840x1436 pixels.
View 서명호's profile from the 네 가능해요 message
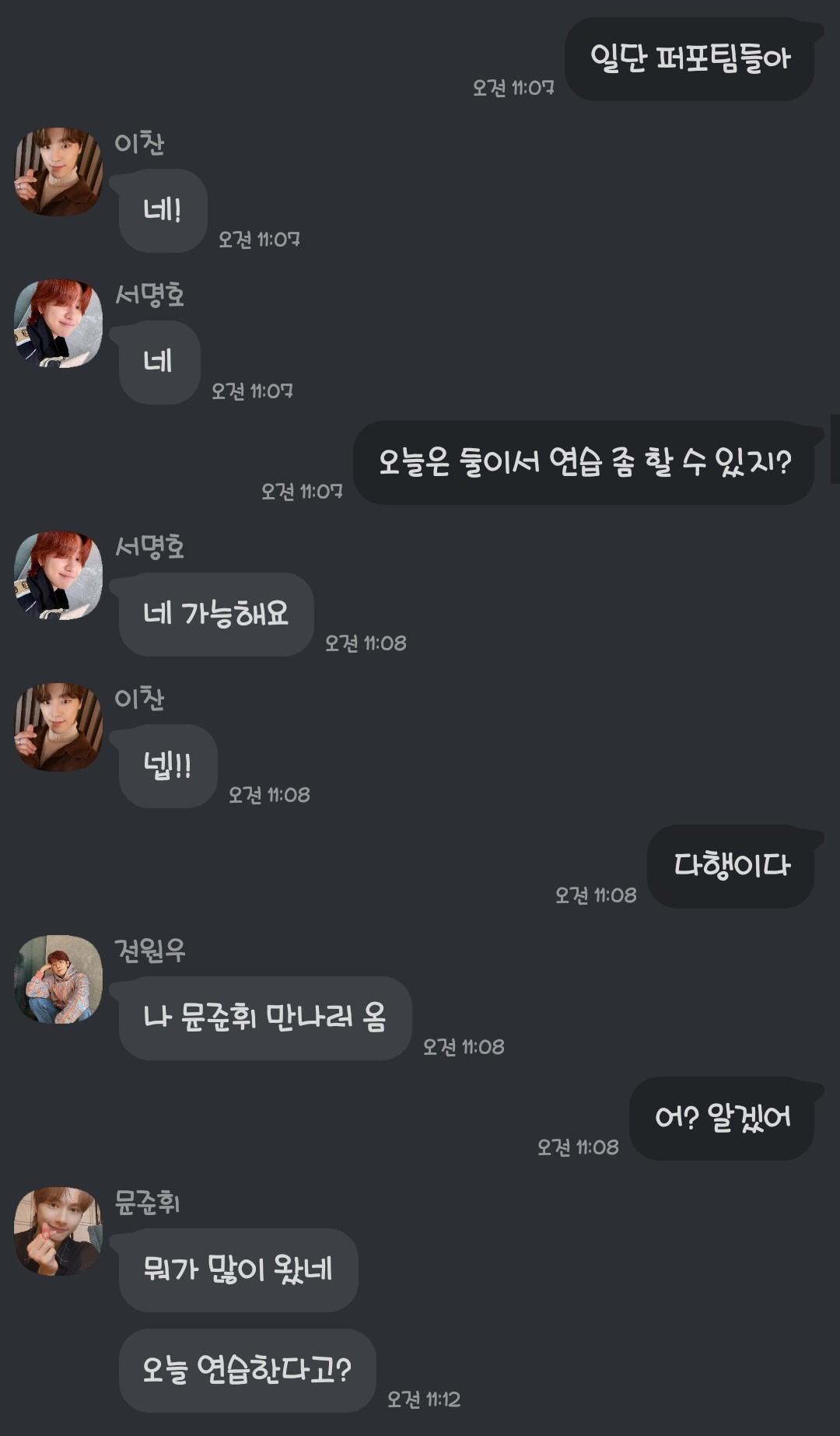point(58,576)
